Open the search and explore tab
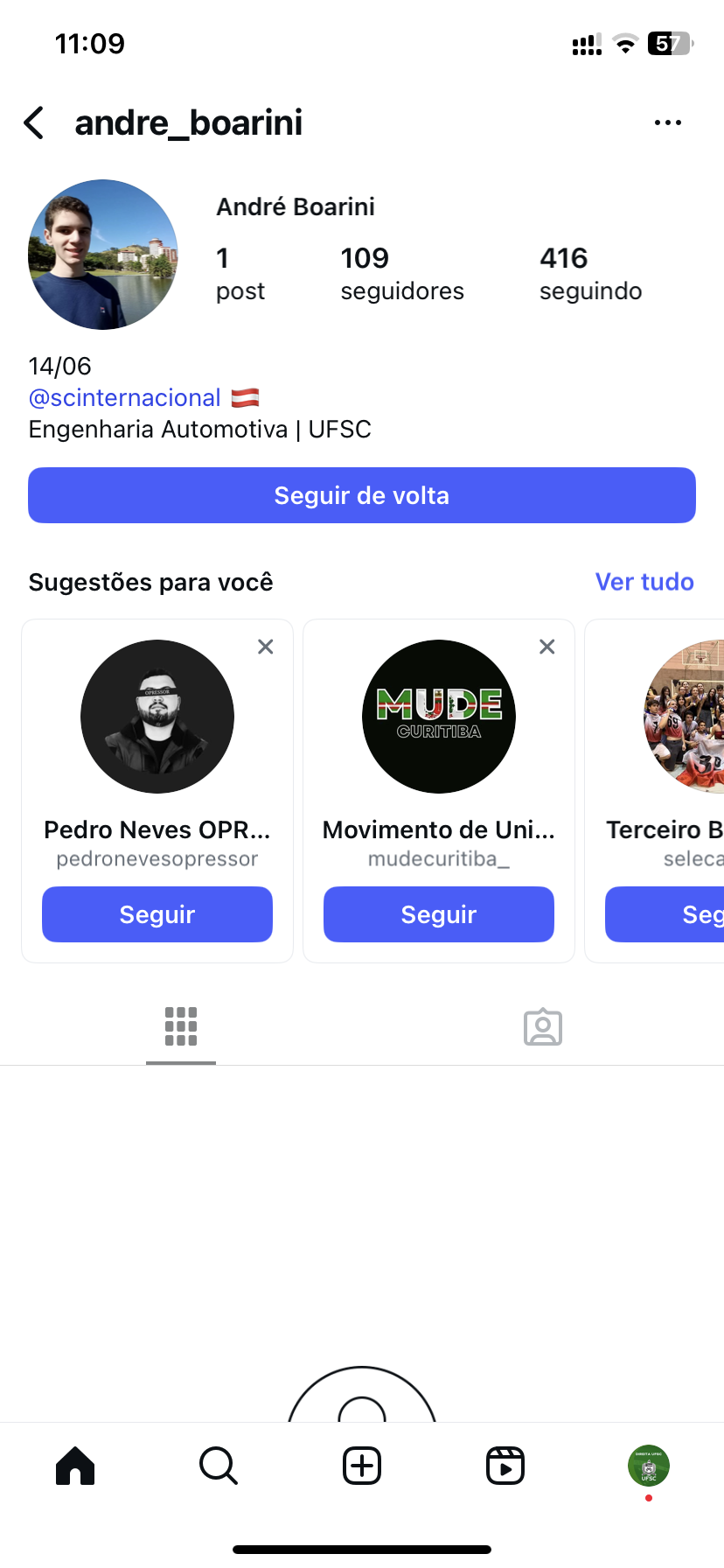 tap(219, 1466)
